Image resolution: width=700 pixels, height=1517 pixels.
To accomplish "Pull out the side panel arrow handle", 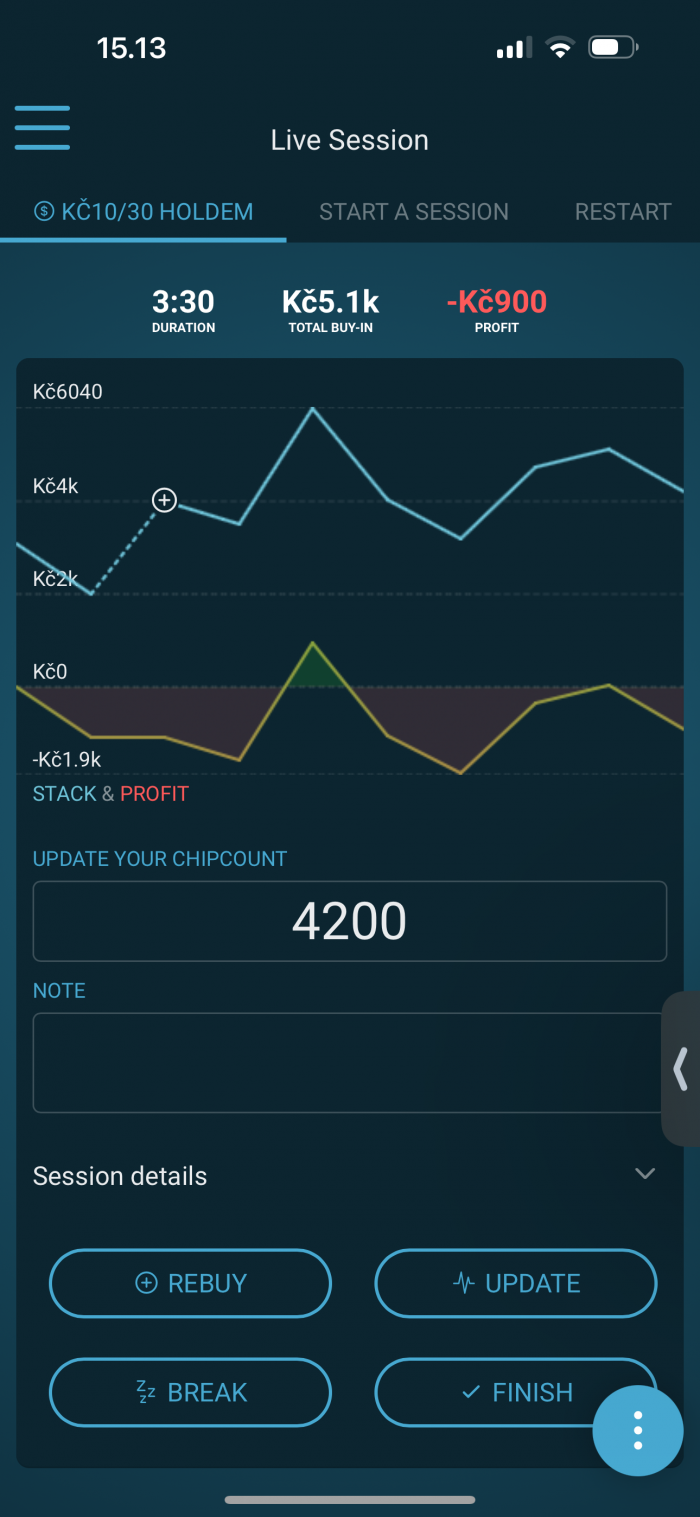I will tap(681, 1068).
